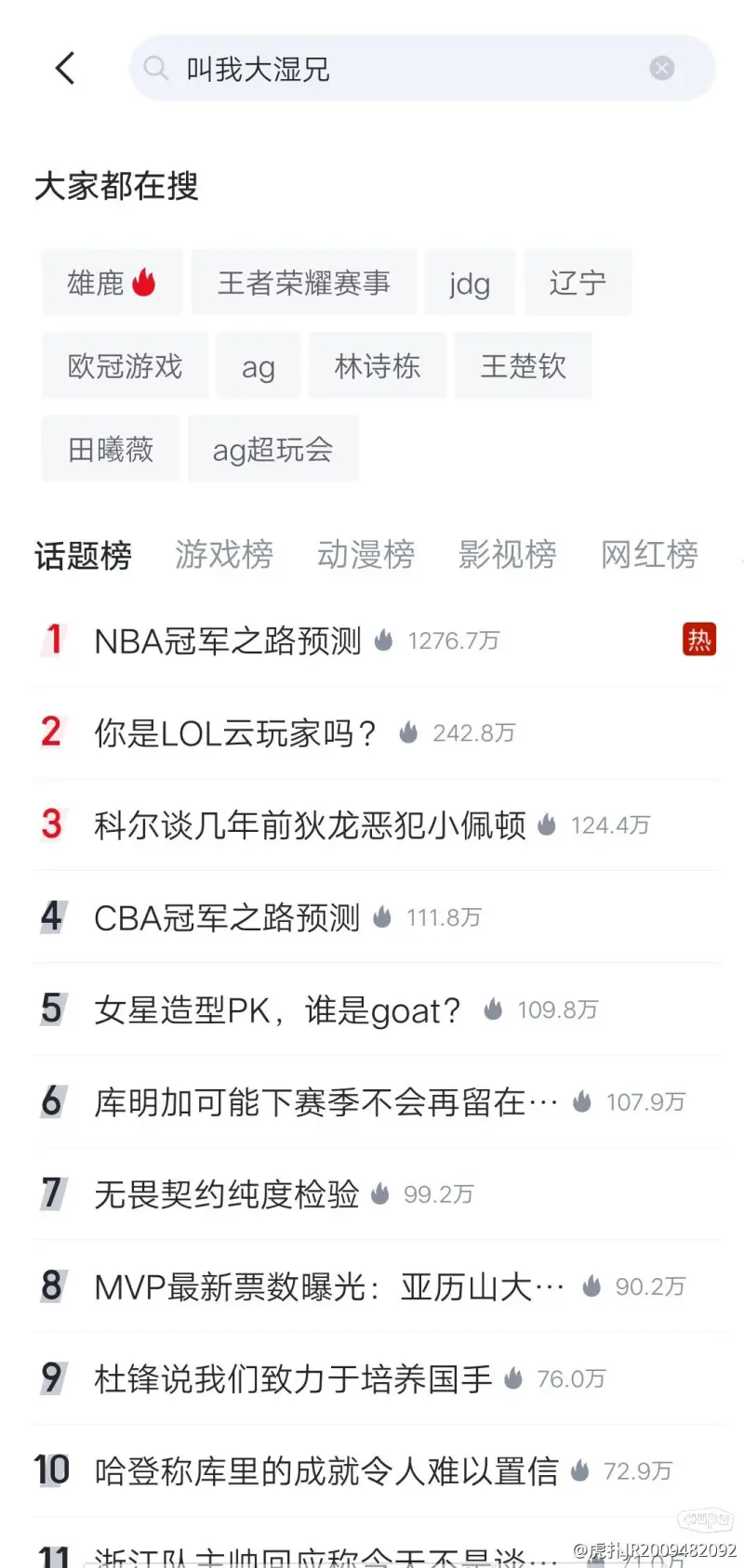Search the 王者荣耀赛事 chip
The image size is (744, 1568).
(303, 283)
